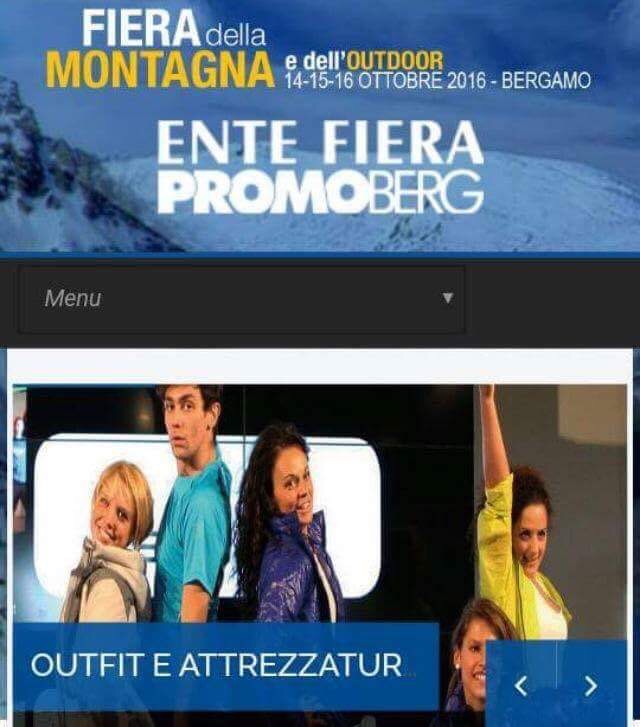Open the Outfit e Attrezzatura slide

point(216,664)
